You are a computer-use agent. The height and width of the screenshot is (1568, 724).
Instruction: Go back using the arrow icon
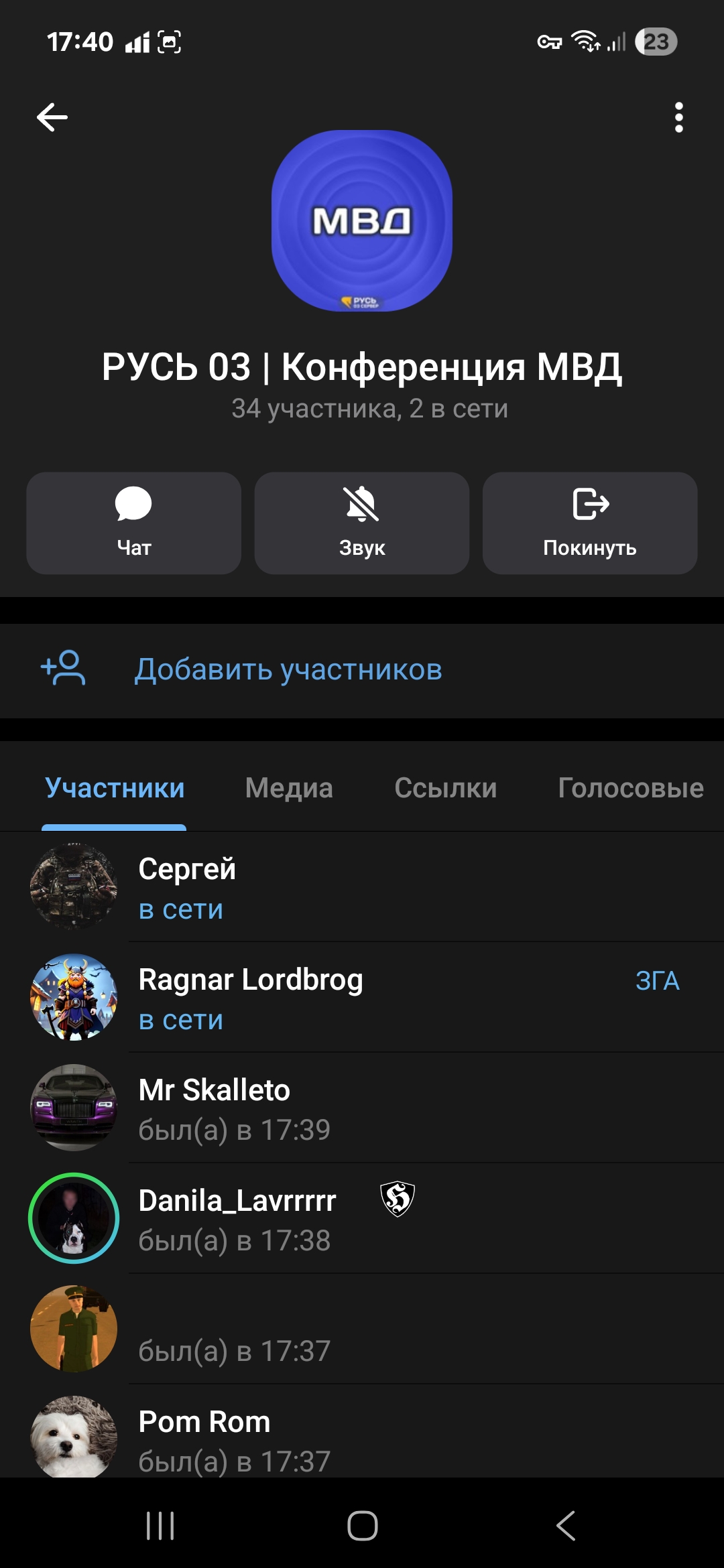click(52, 118)
